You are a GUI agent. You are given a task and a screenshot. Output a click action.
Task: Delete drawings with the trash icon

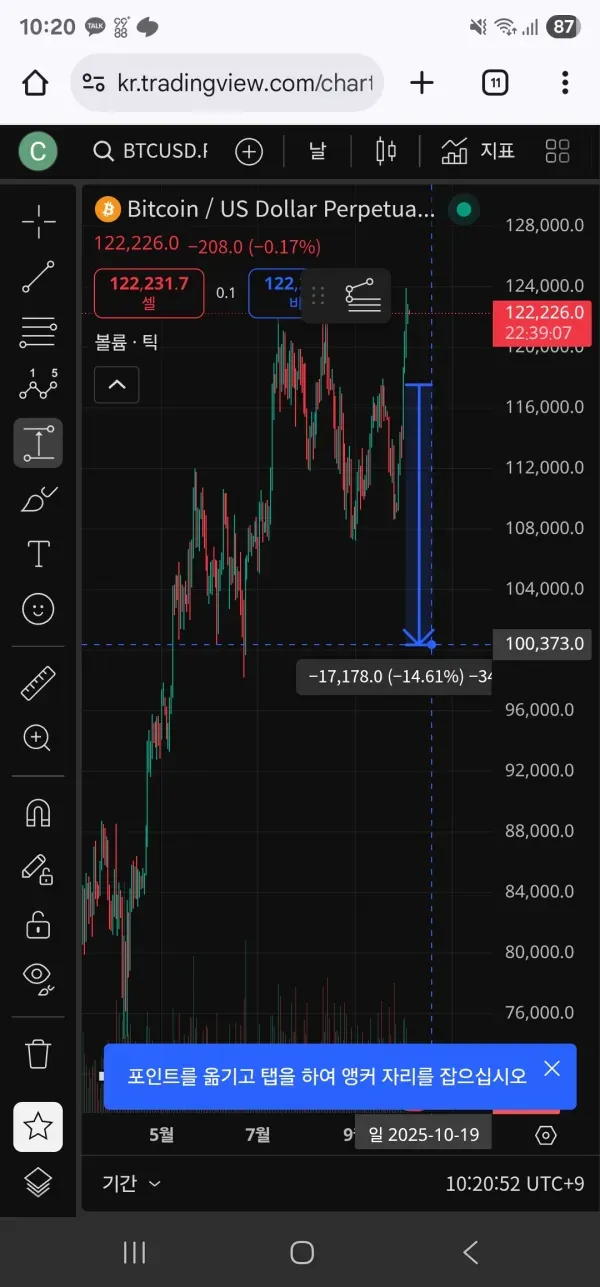[38, 1053]
